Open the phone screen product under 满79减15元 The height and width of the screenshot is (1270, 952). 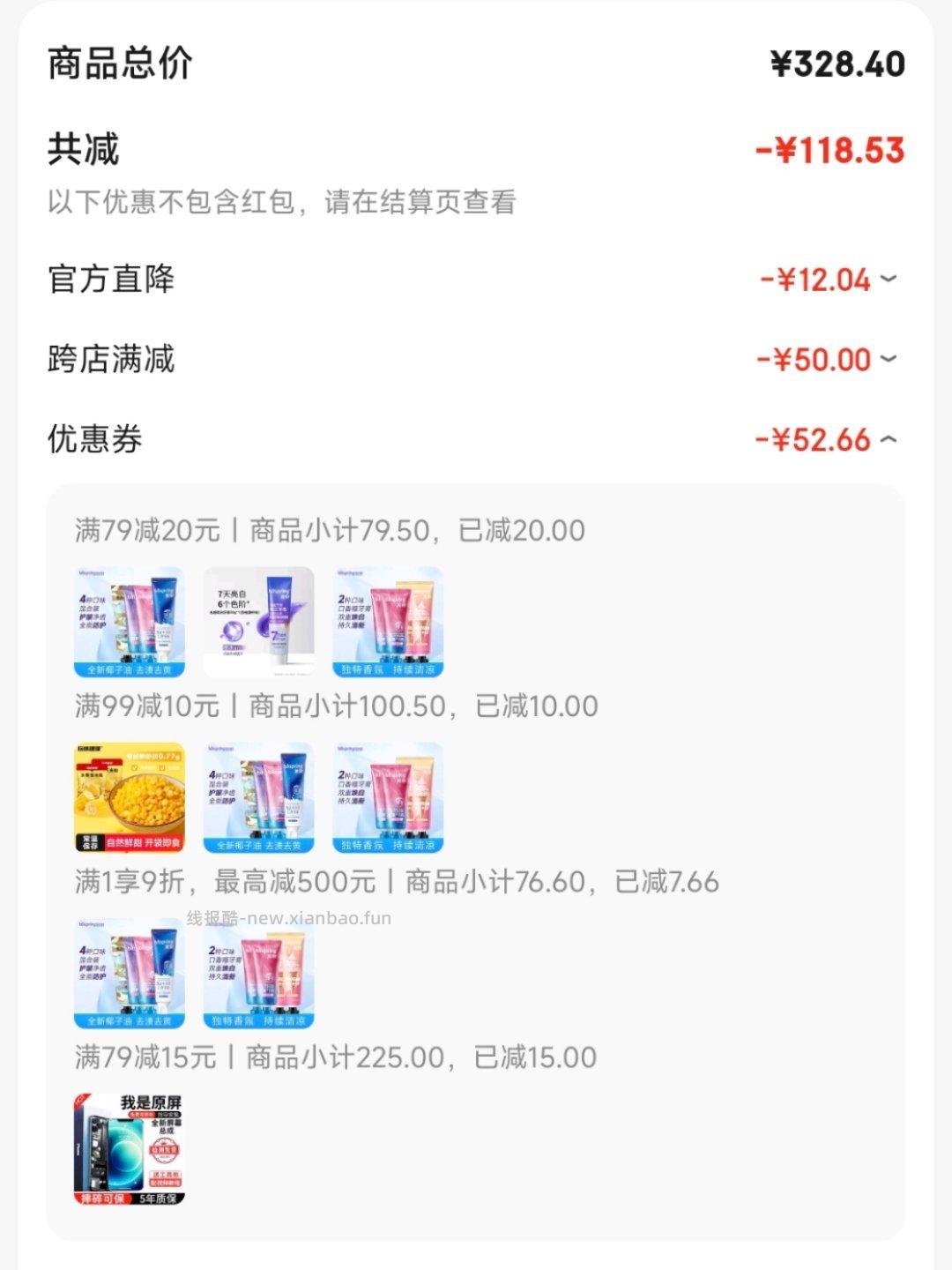click(x=130, y=1149)
